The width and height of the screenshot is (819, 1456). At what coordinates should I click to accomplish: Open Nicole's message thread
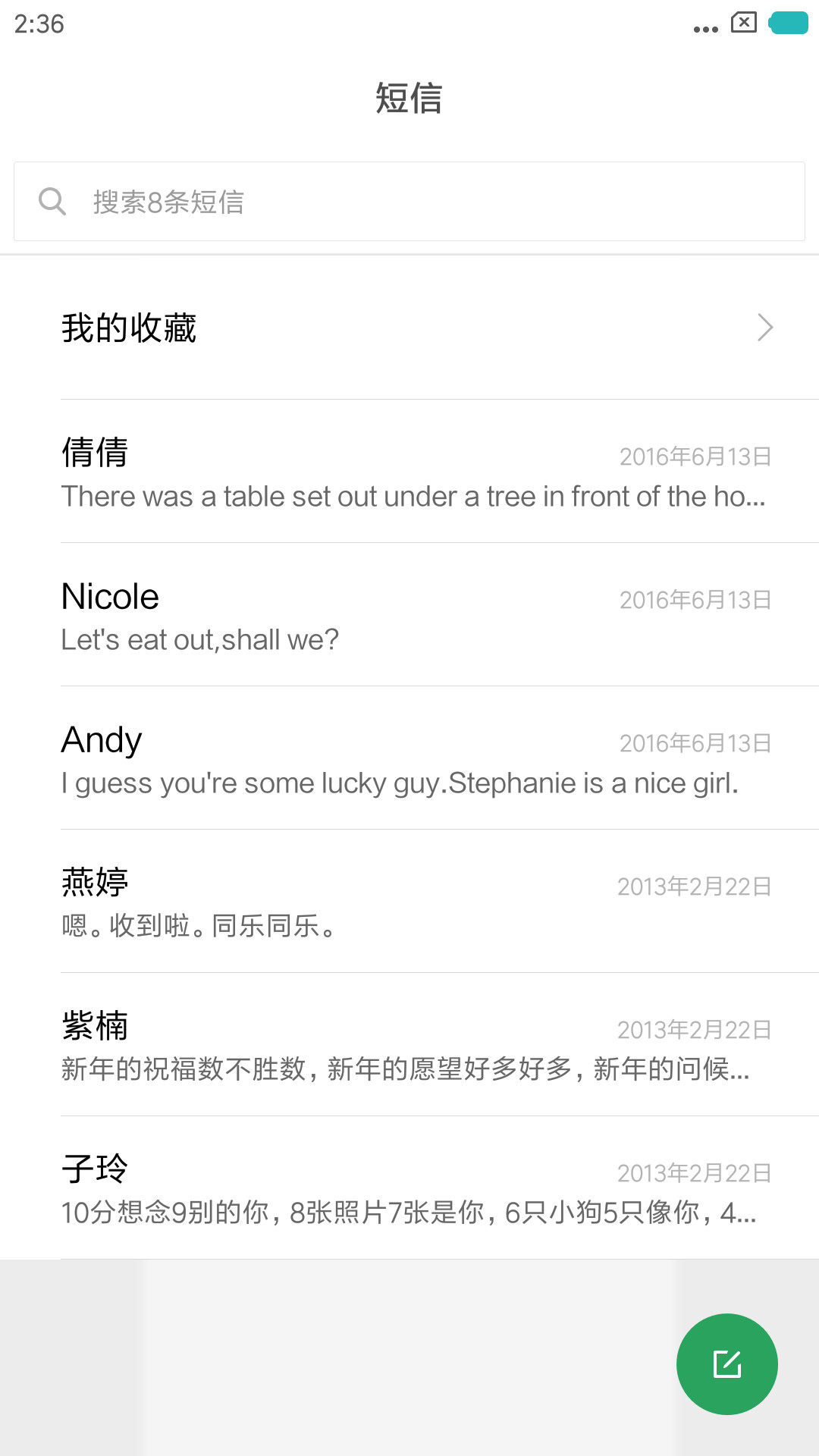pos(409,615)
